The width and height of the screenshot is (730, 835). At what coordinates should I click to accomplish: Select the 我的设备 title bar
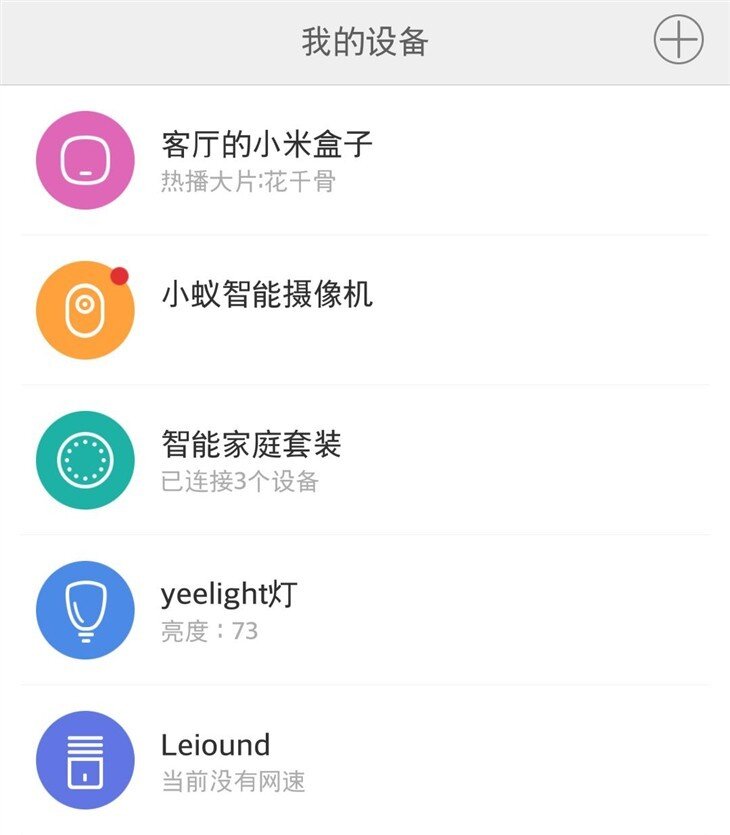tap(365, 40)
